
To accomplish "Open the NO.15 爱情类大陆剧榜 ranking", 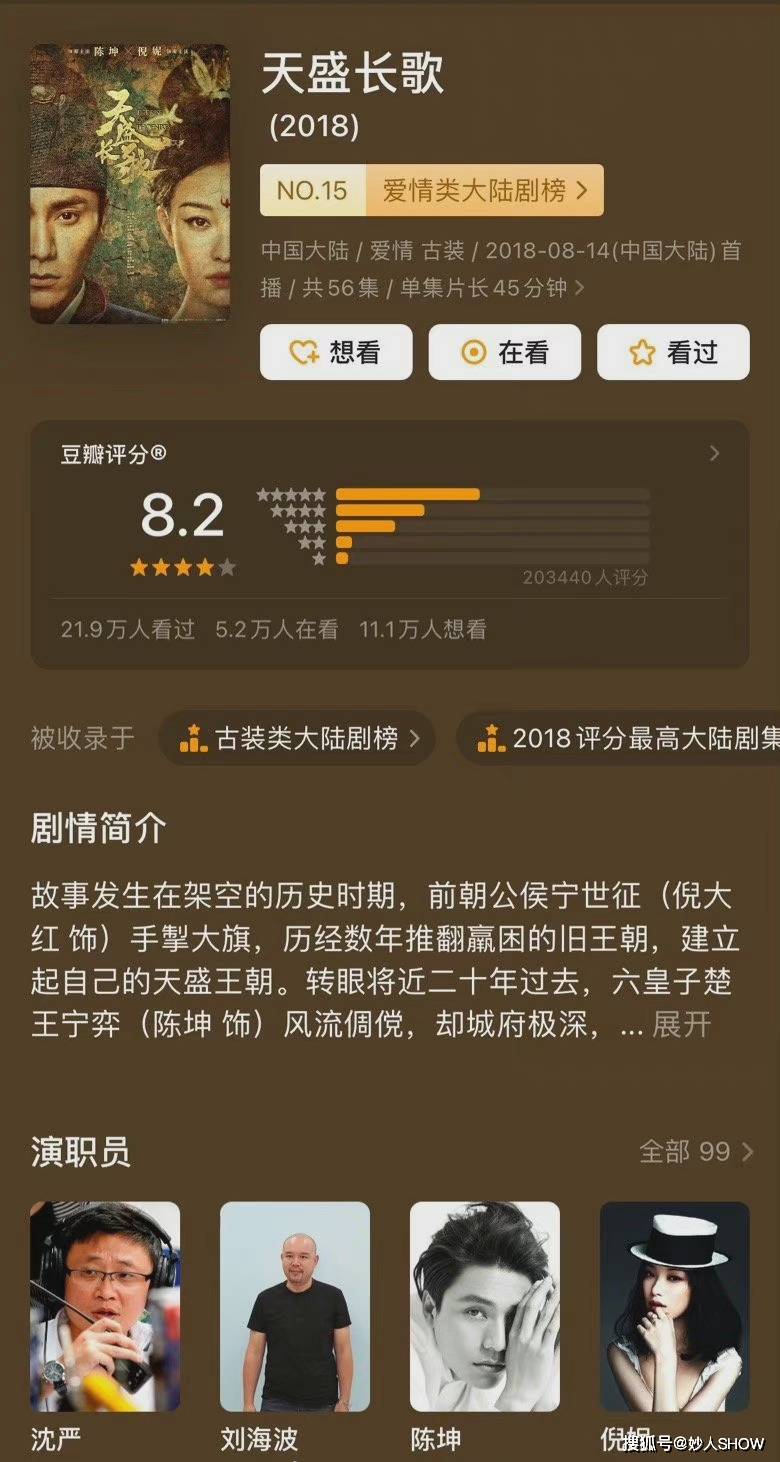I will pyautogui.click(x=432, y=190).
